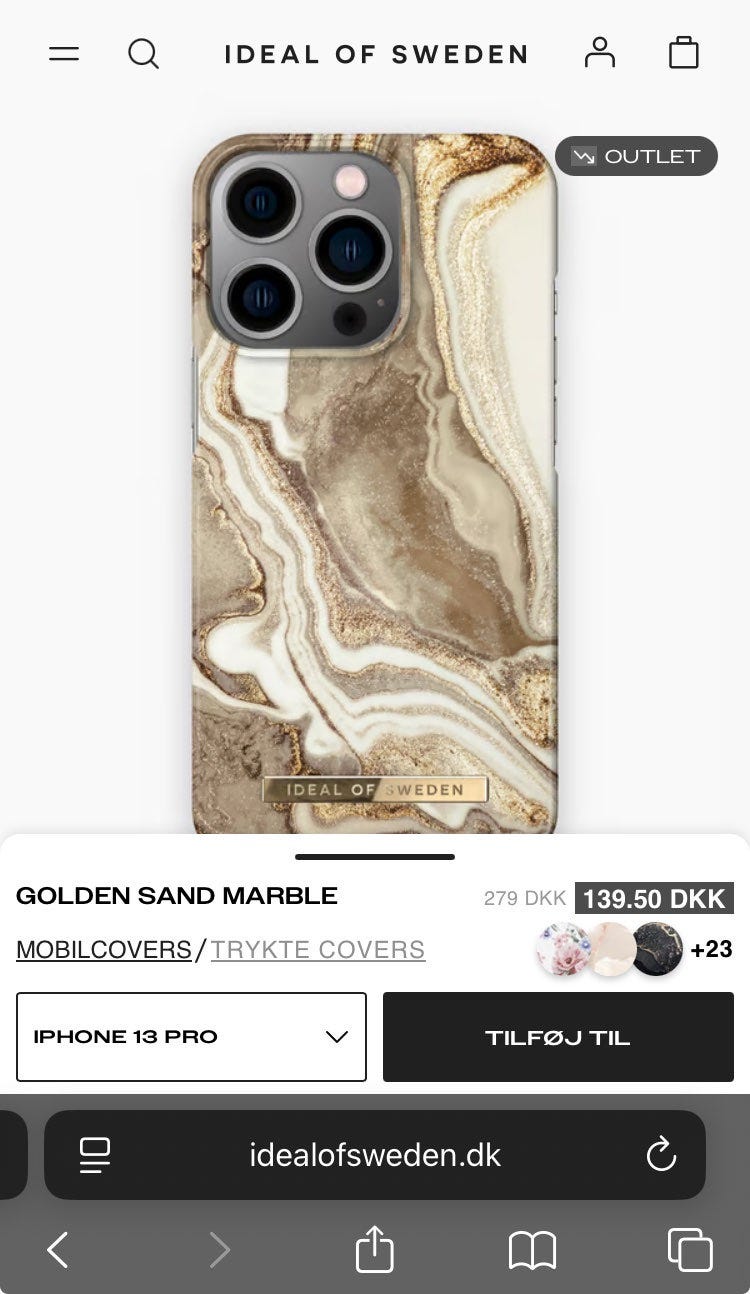Open the account profile icon
This screenshot has height=1294, width=750.
(x=601, y=52)
